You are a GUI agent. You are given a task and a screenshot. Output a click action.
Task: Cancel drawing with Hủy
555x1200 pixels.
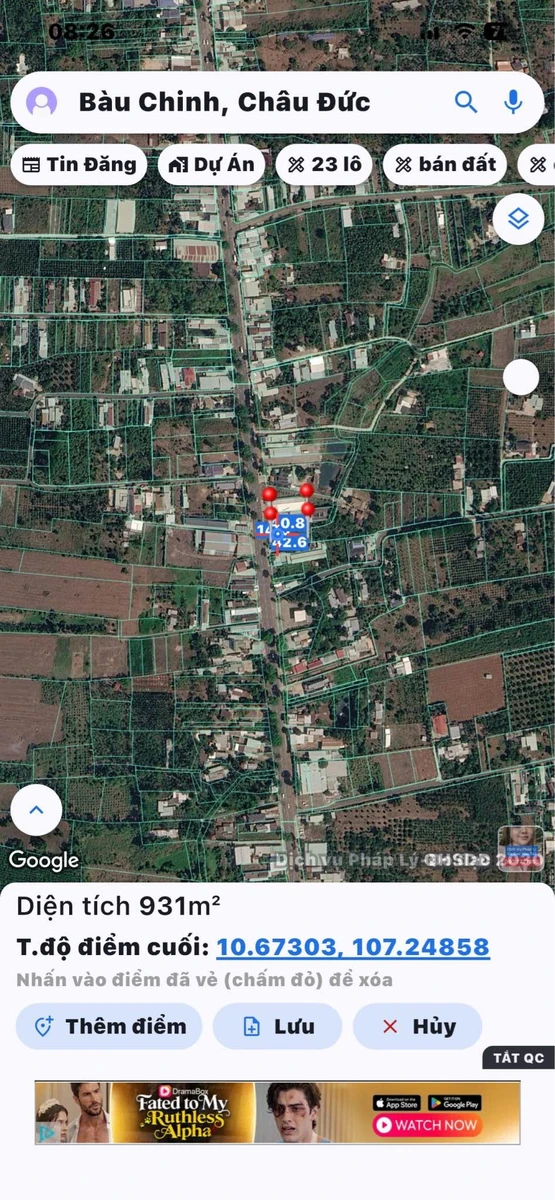pos(418,1026)
